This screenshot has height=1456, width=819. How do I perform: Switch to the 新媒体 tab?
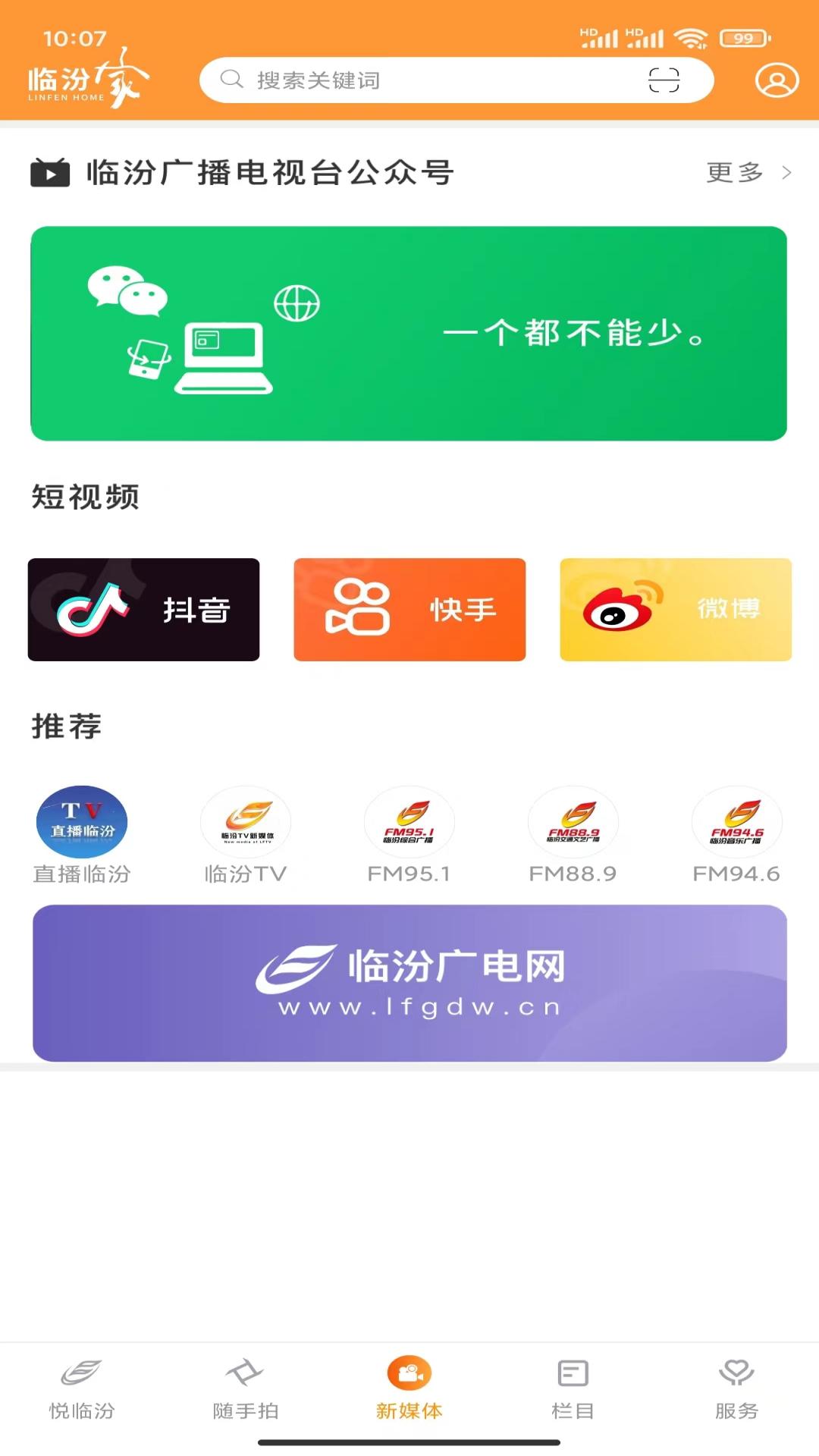(x=409, y=1389)
